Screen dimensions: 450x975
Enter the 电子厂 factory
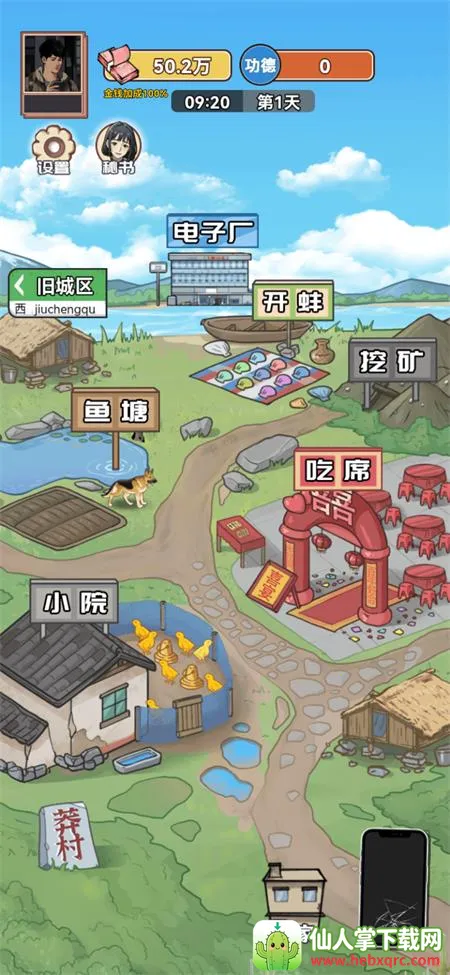point(212,231)
